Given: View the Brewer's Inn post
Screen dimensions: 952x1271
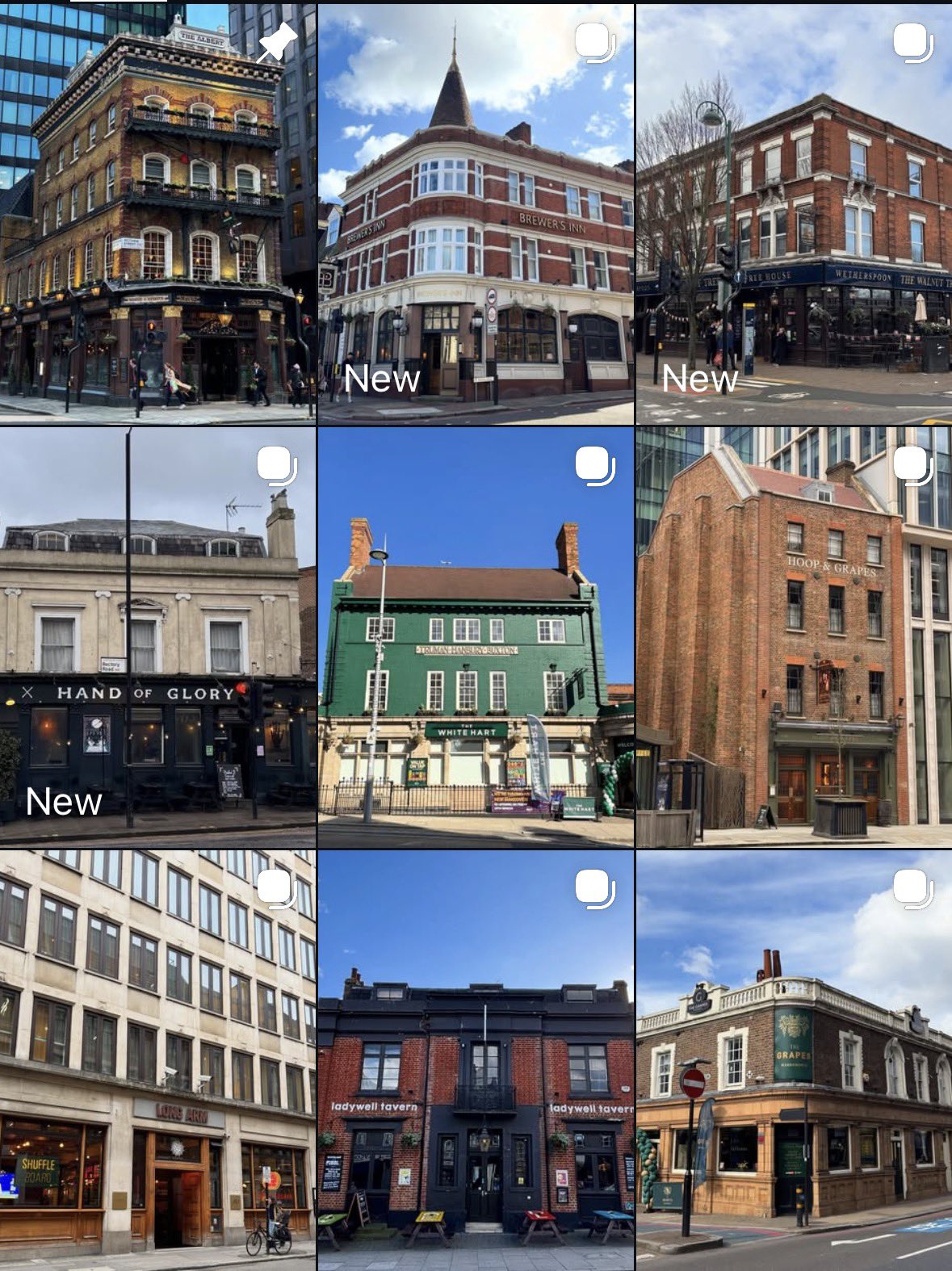Looking at the screenshot, I should point(476,214).
